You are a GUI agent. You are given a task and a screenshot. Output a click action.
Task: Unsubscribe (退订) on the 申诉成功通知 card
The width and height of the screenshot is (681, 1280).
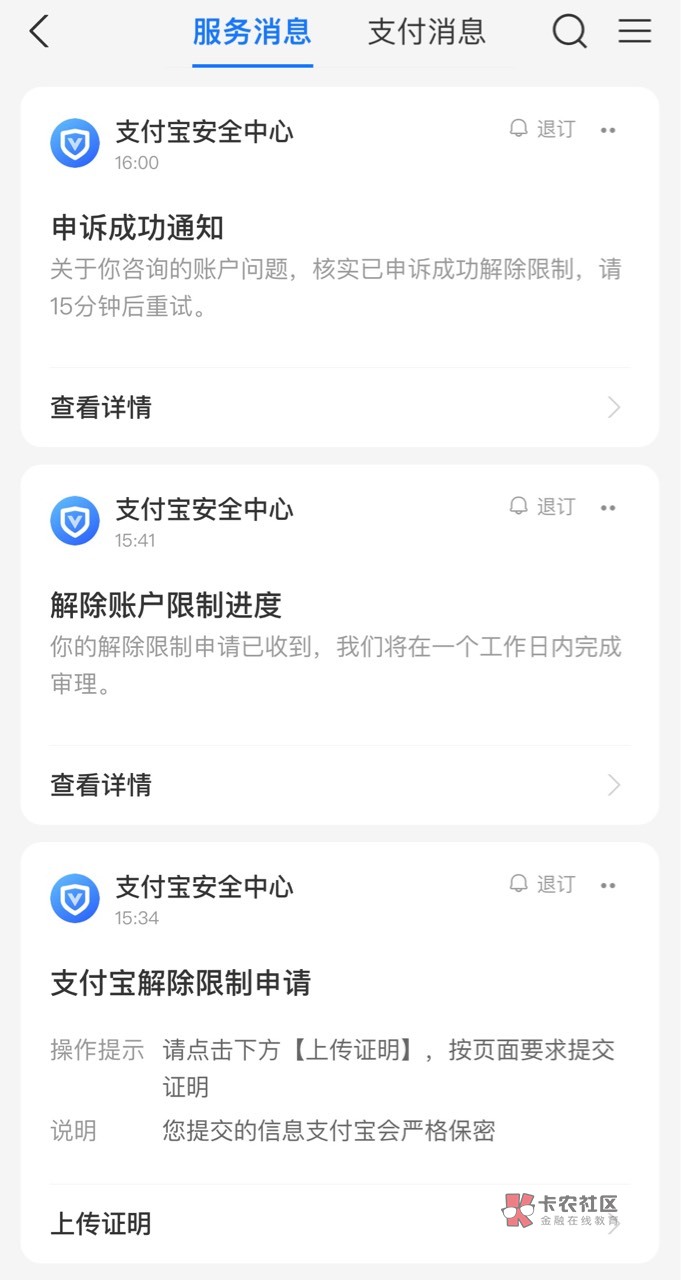pos(543,129)
